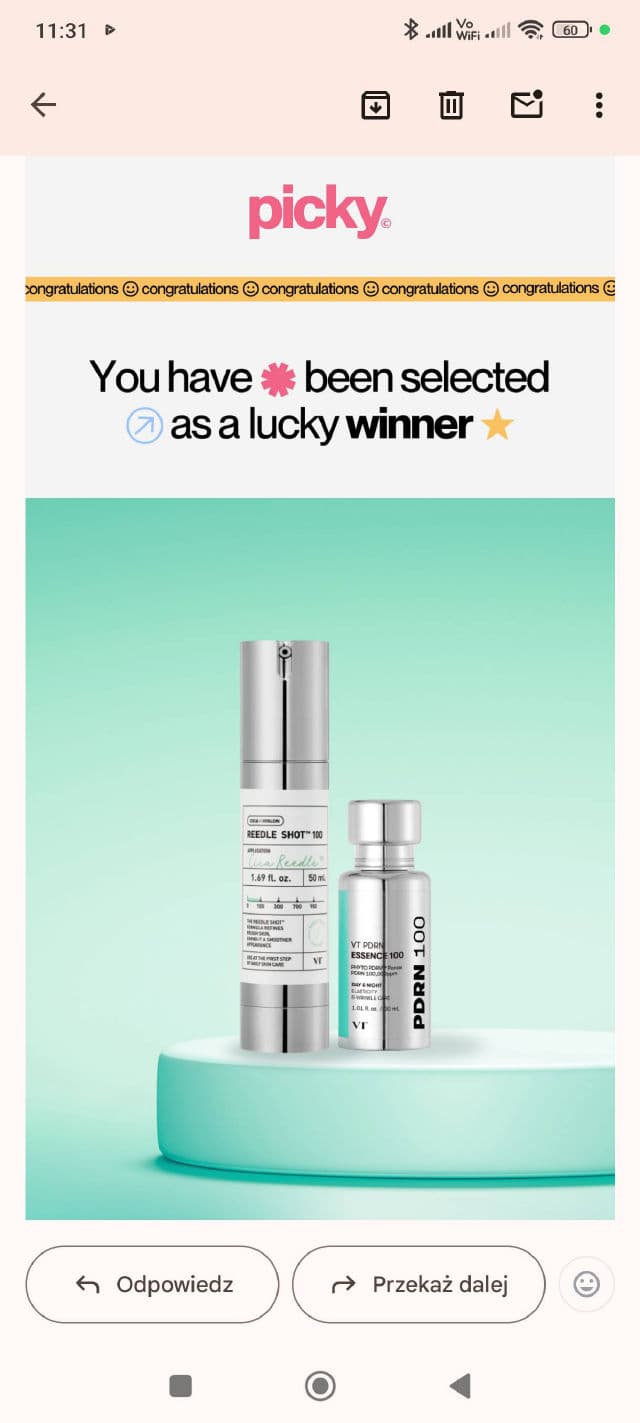Select Przekaż dalej to forward
640x1423 pixels.
[x=418, y=1284]
